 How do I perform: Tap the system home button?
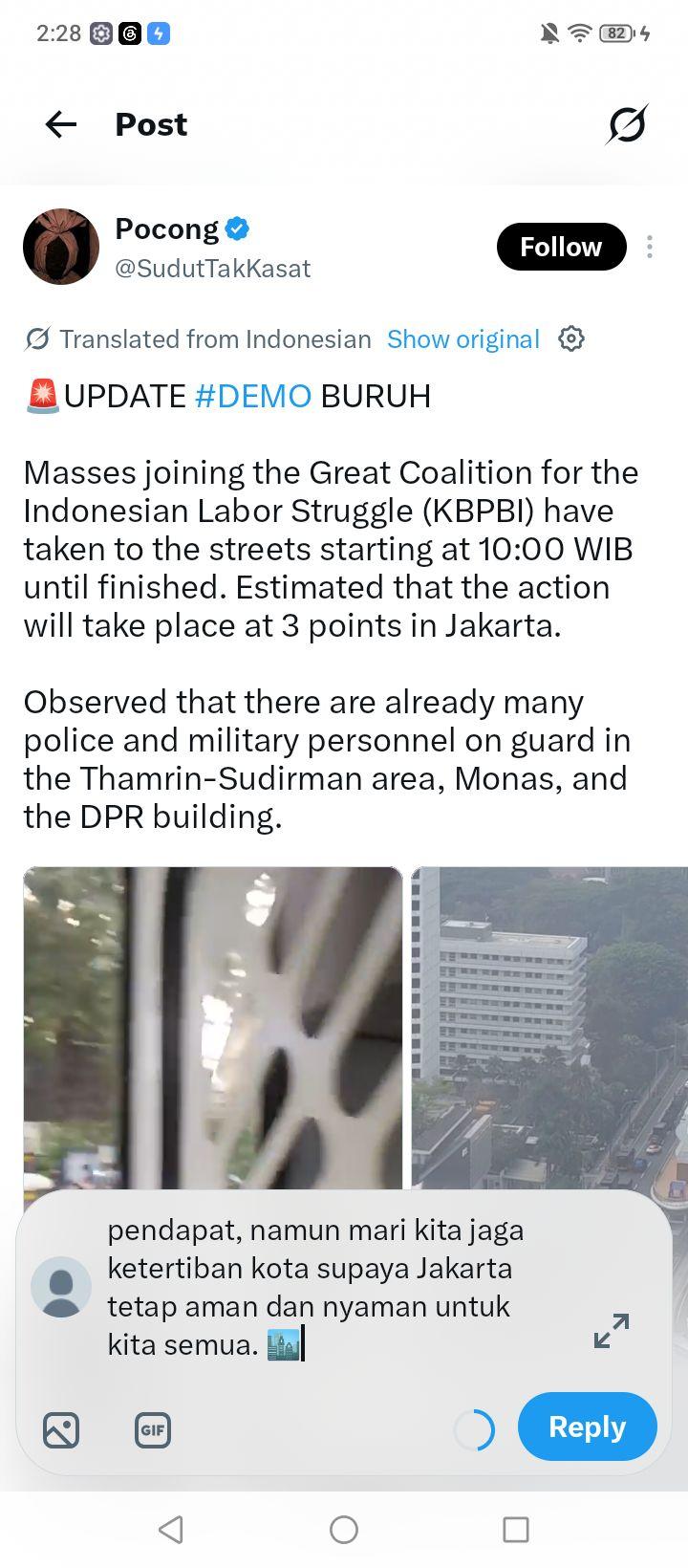344,1530
